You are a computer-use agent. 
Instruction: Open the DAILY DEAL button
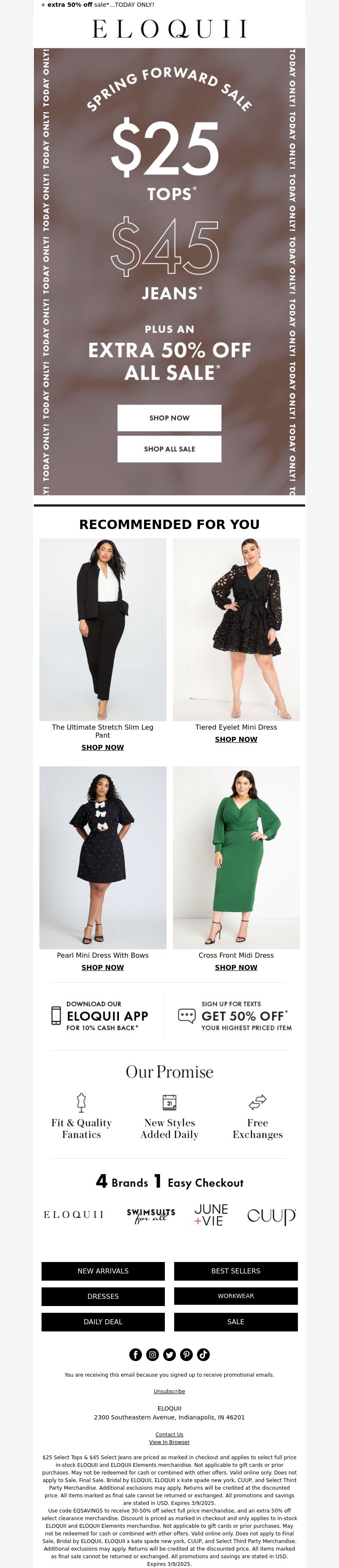pos(103,1321)
